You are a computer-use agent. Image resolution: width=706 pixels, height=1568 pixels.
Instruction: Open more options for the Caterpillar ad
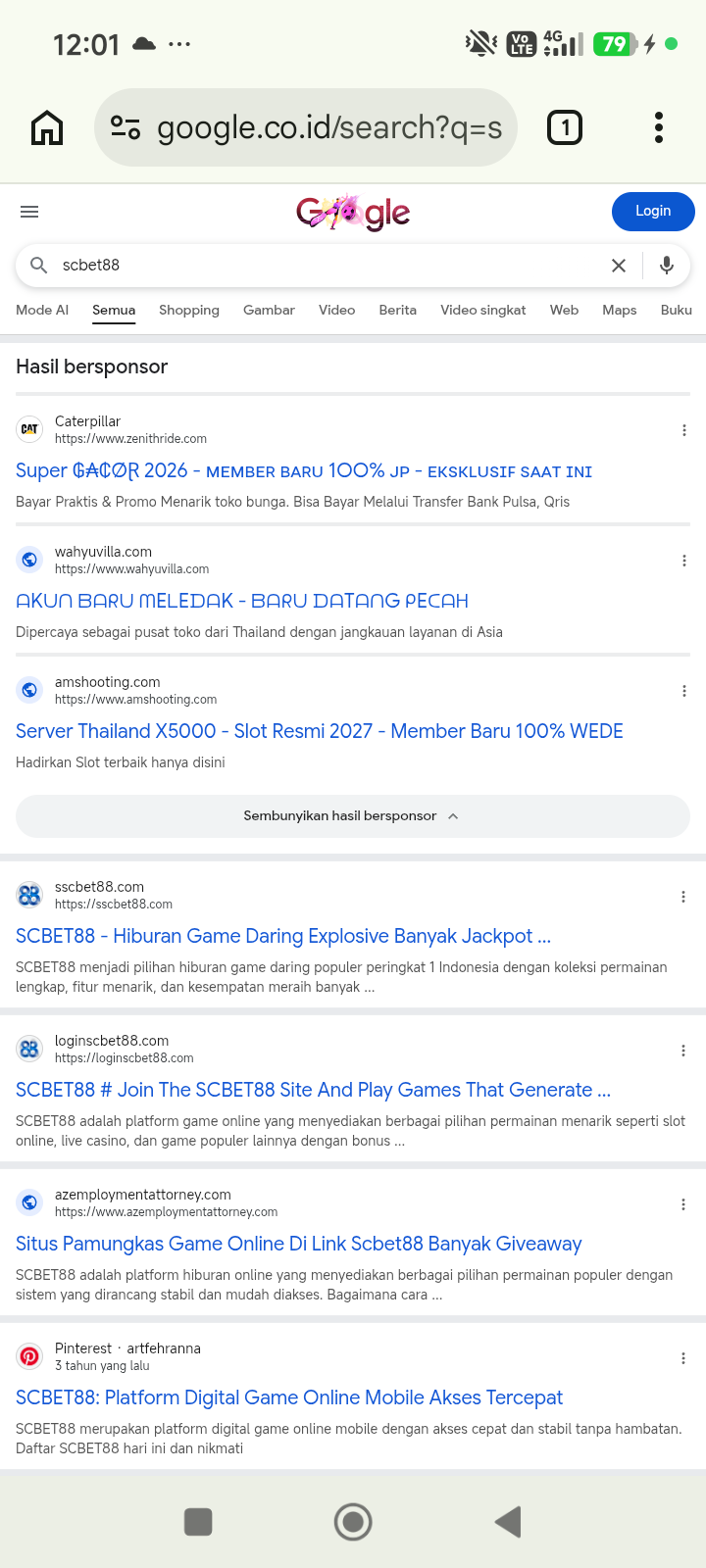coord(683,430)
